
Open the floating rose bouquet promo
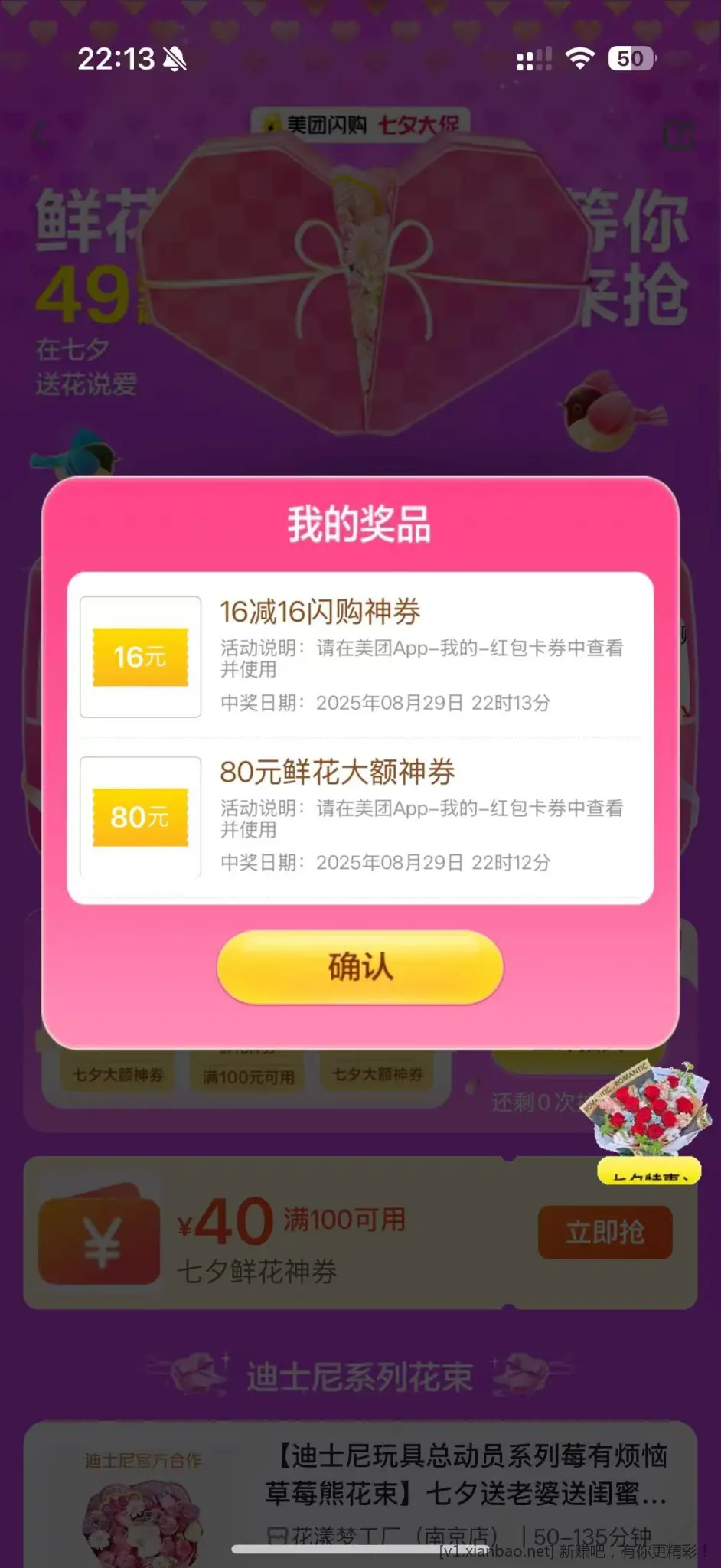pyautogui.click(x=649, y=1116)
